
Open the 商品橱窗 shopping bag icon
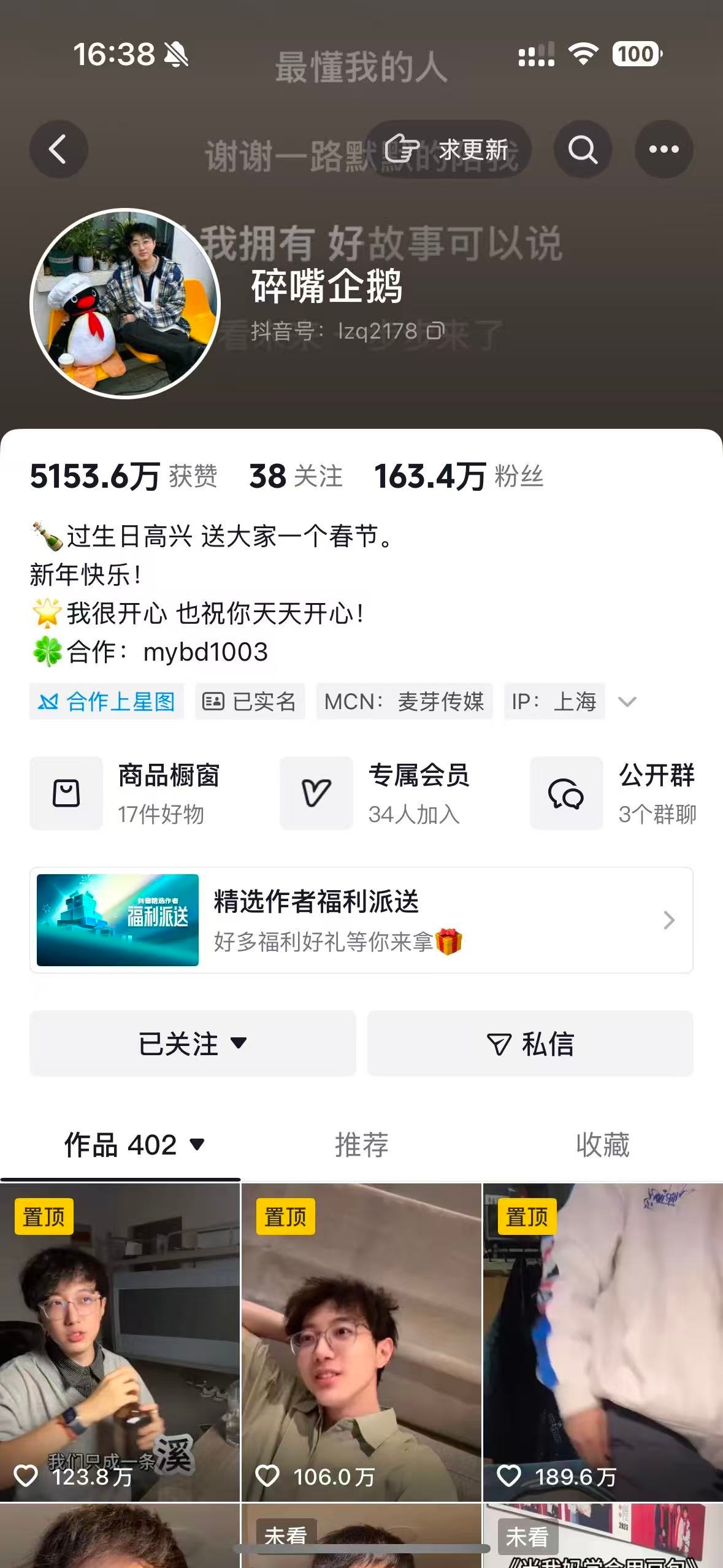(66, 793)
